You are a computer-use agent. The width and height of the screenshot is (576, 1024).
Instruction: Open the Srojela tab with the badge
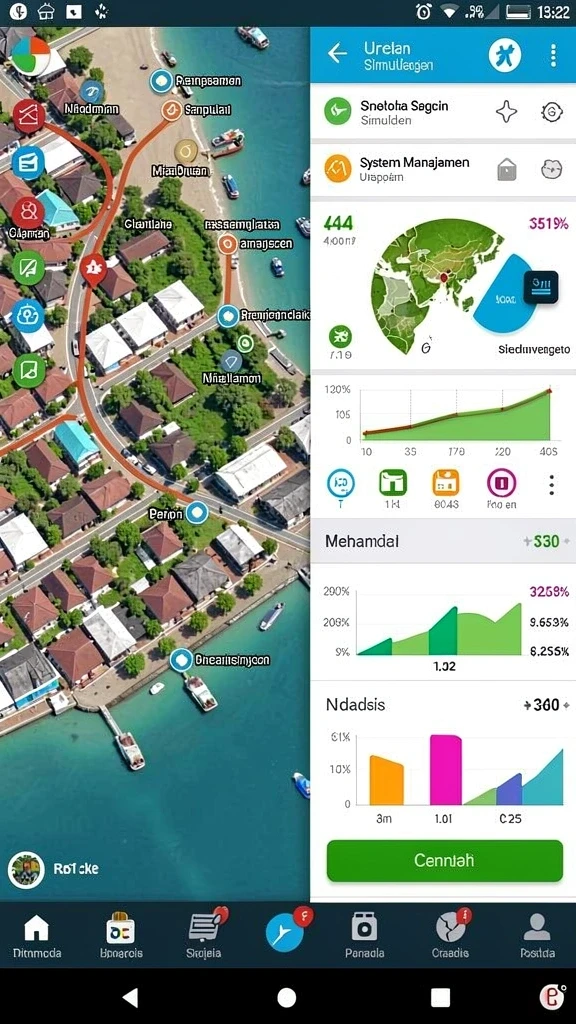(x=204, y=935)
